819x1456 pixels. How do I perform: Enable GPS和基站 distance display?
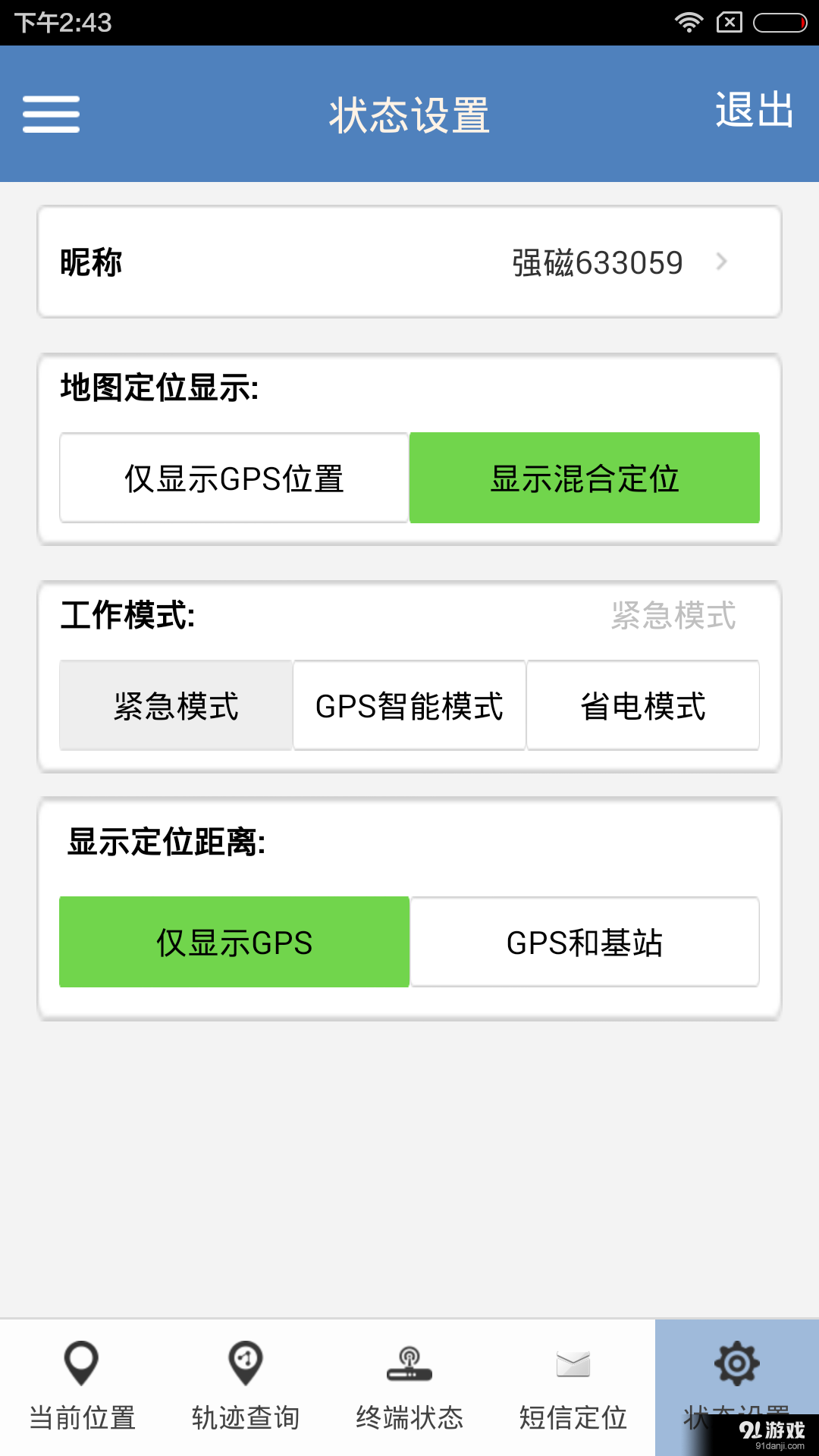pos(584,942)
